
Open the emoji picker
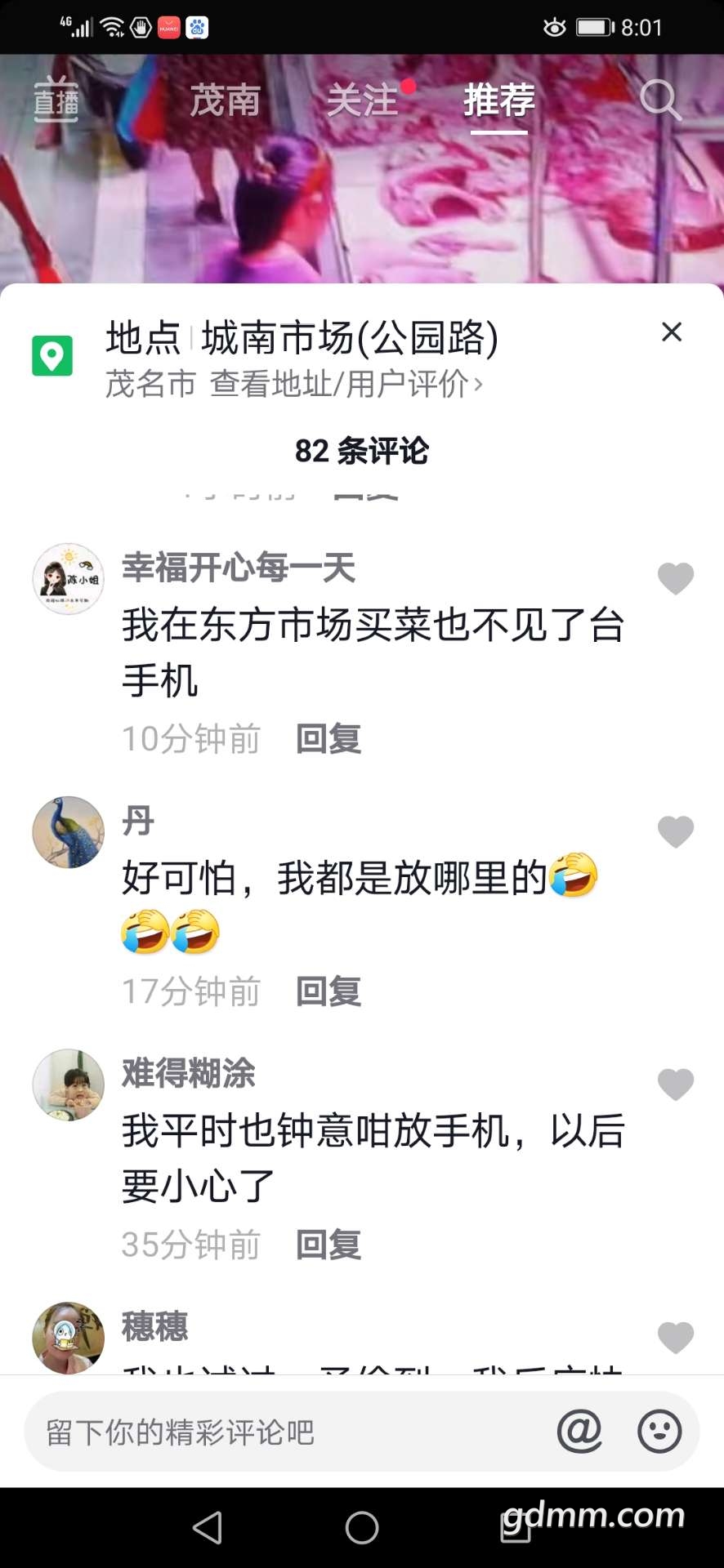tap(659, 1432)
